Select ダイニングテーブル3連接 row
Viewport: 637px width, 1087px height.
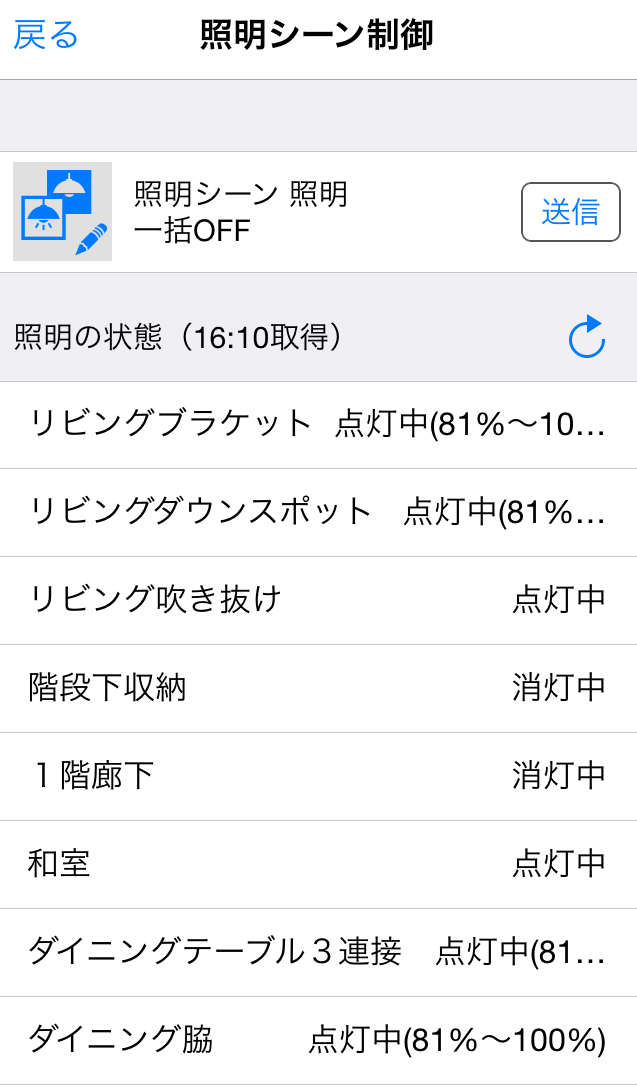(x=318, y=952)
